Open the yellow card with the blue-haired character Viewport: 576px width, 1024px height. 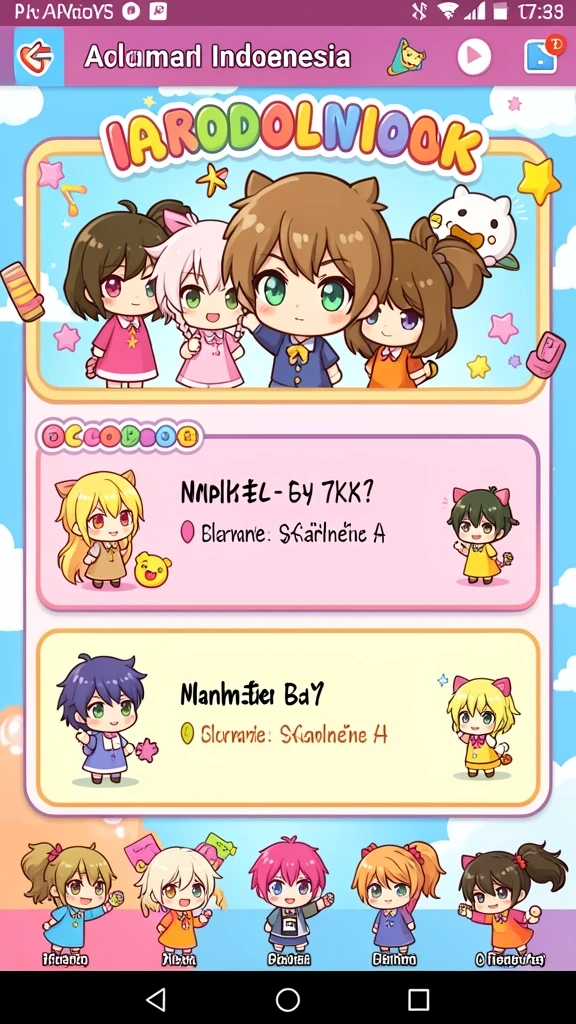click(x=288, y=717)
